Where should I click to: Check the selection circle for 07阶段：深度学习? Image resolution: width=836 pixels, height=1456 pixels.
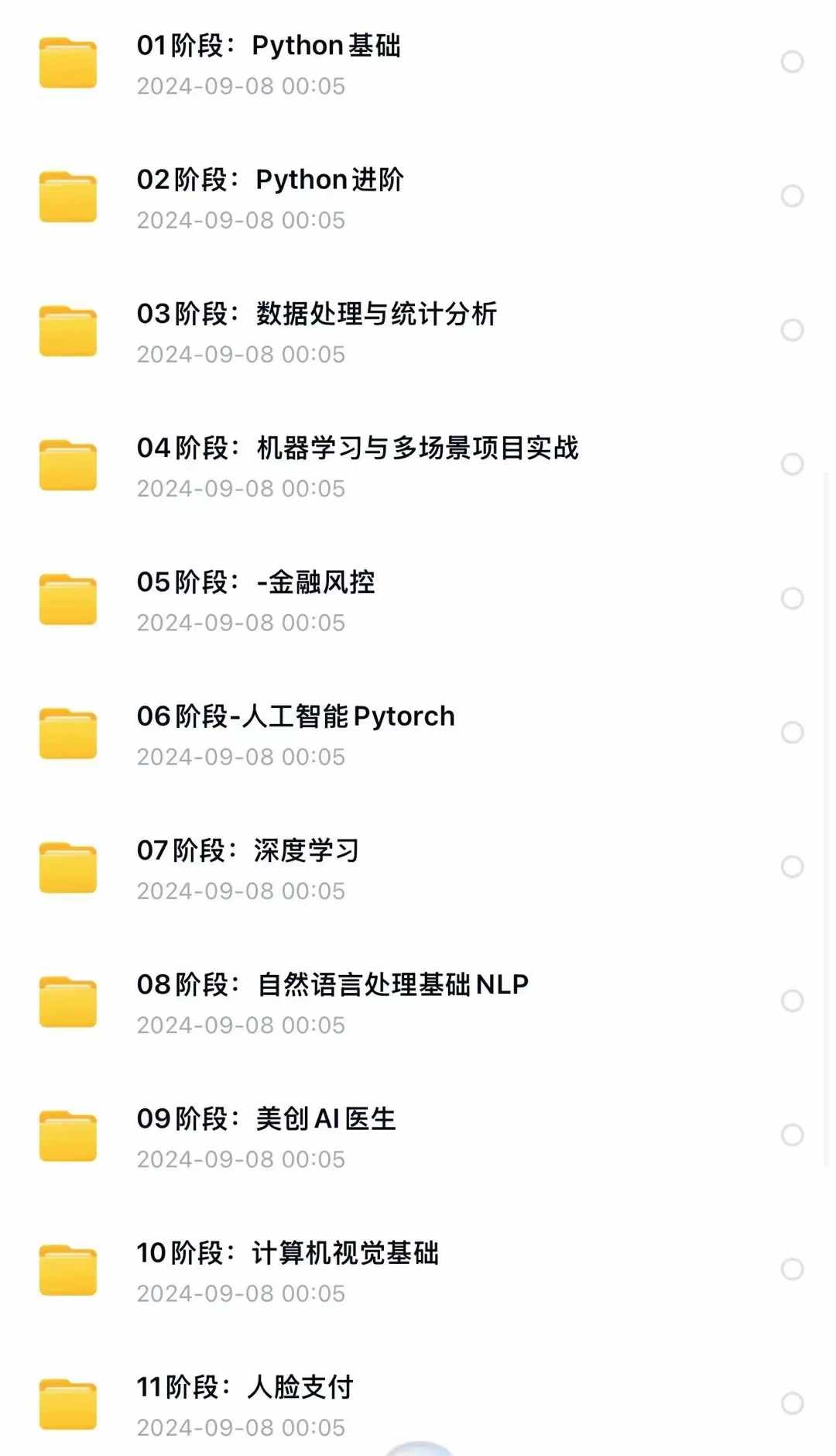(792, 866)
